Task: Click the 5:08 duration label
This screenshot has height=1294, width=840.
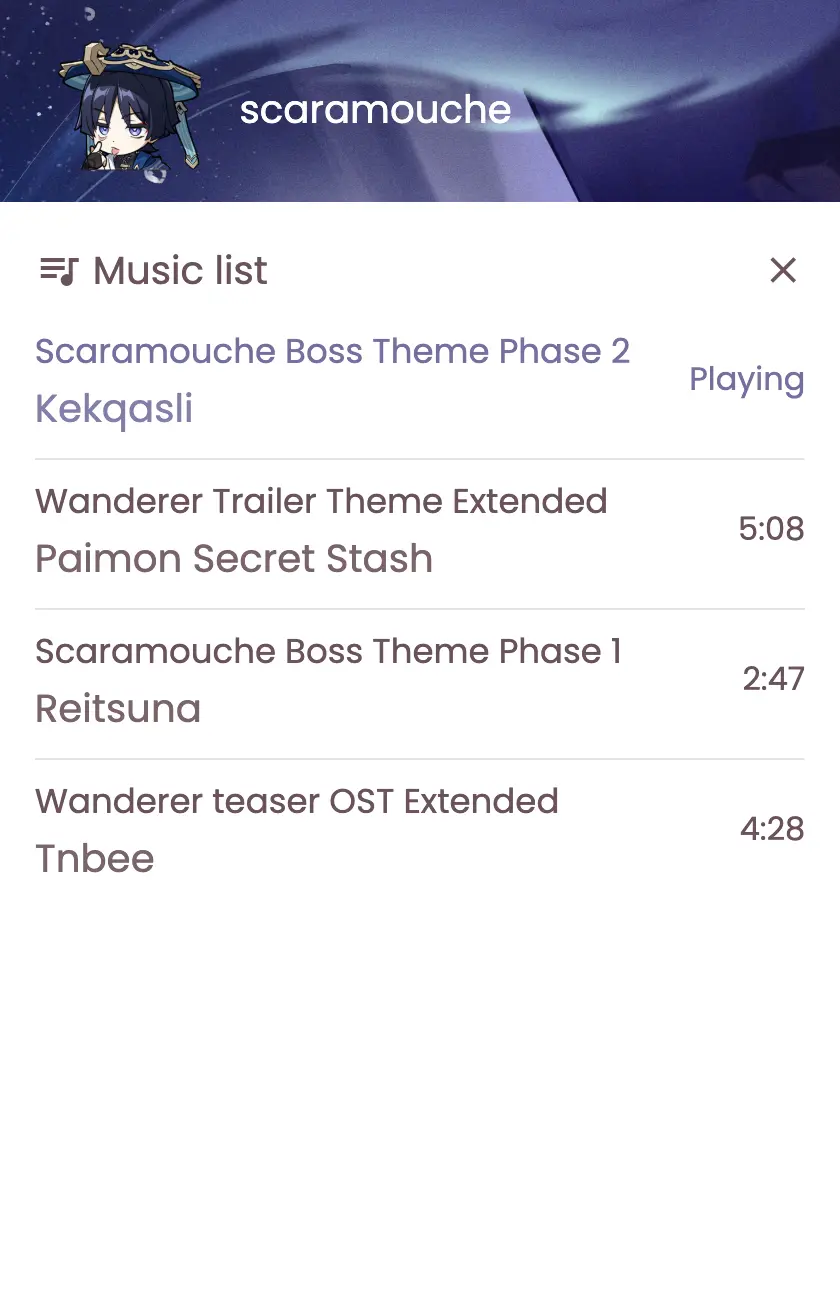Action: click(x=772, y=529)
